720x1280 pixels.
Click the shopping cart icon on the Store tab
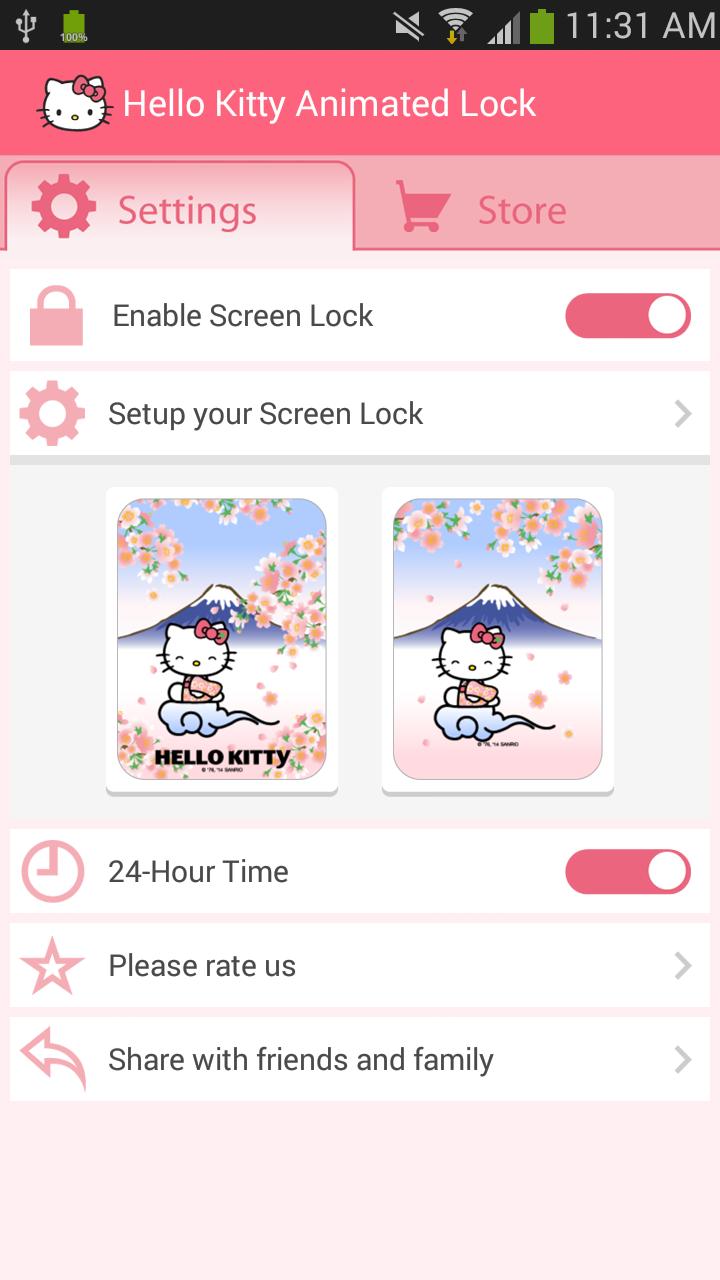click(x=424, y=206)
